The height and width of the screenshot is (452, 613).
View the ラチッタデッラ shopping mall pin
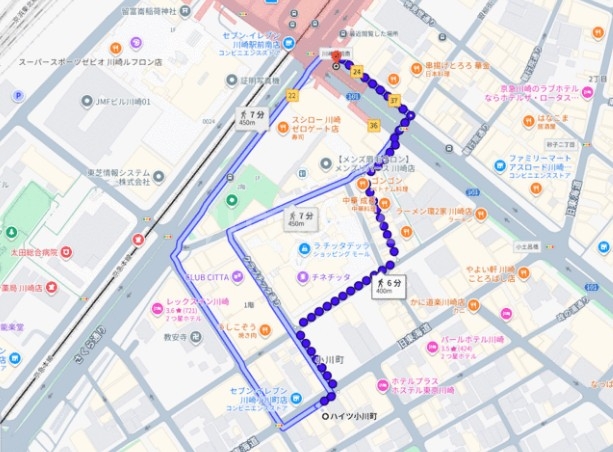(x=304, y=247)
